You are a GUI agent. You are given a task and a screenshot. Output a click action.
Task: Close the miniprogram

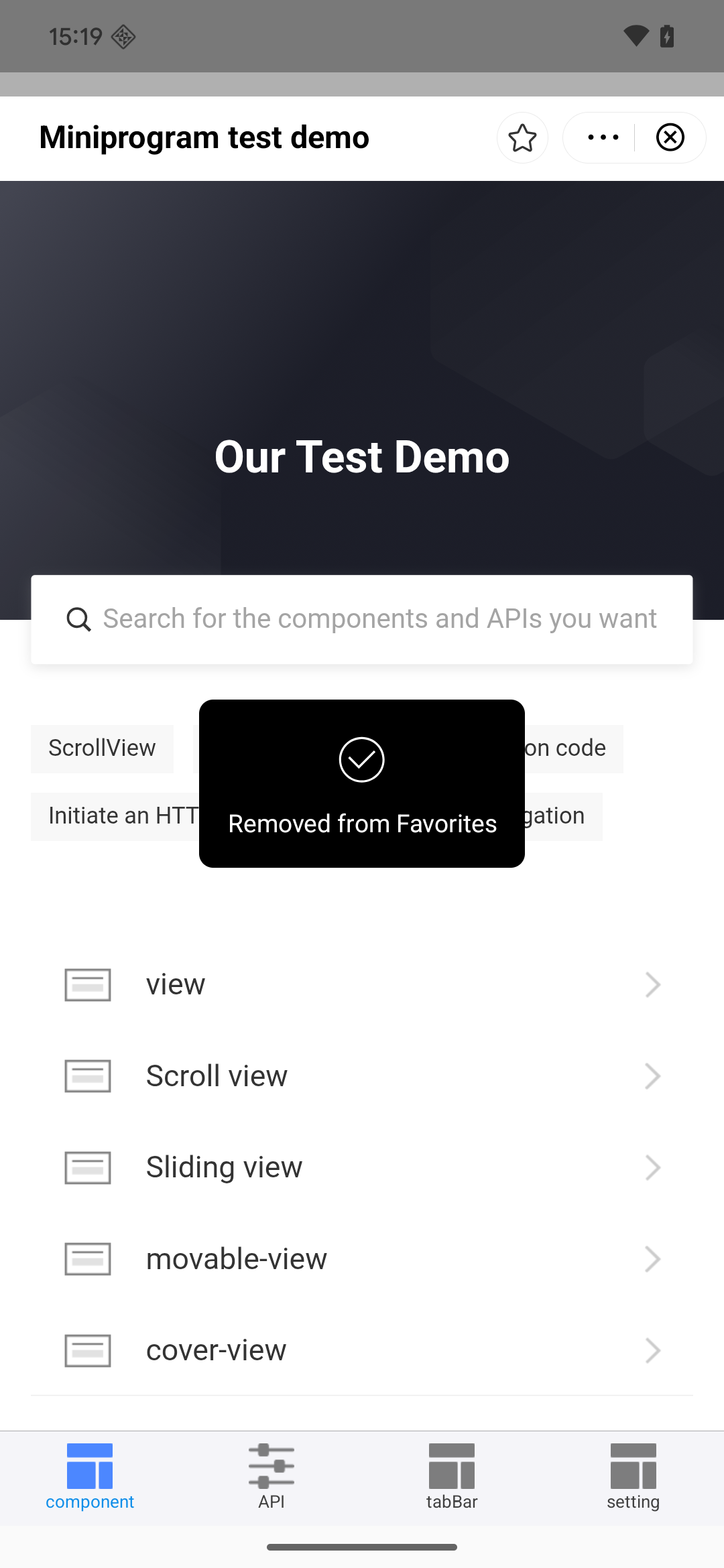tap(670, 138)
